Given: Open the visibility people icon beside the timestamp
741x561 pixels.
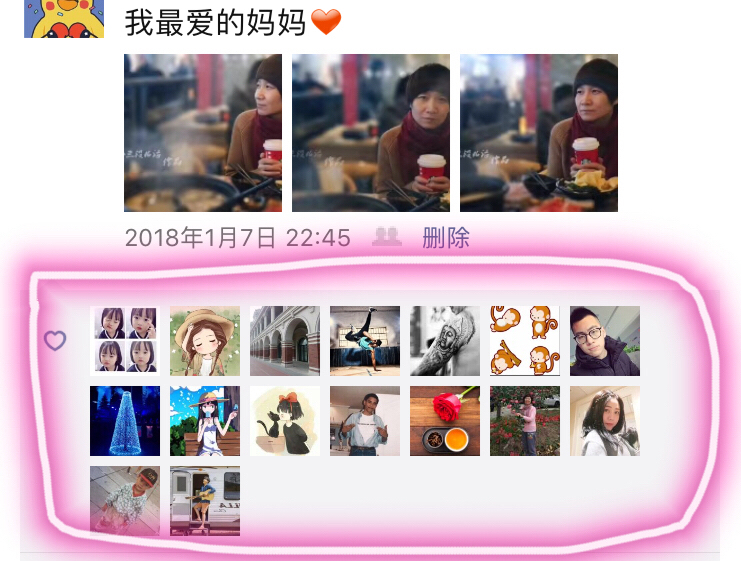Looking at the screenshot, I should (x=387, y=237).
